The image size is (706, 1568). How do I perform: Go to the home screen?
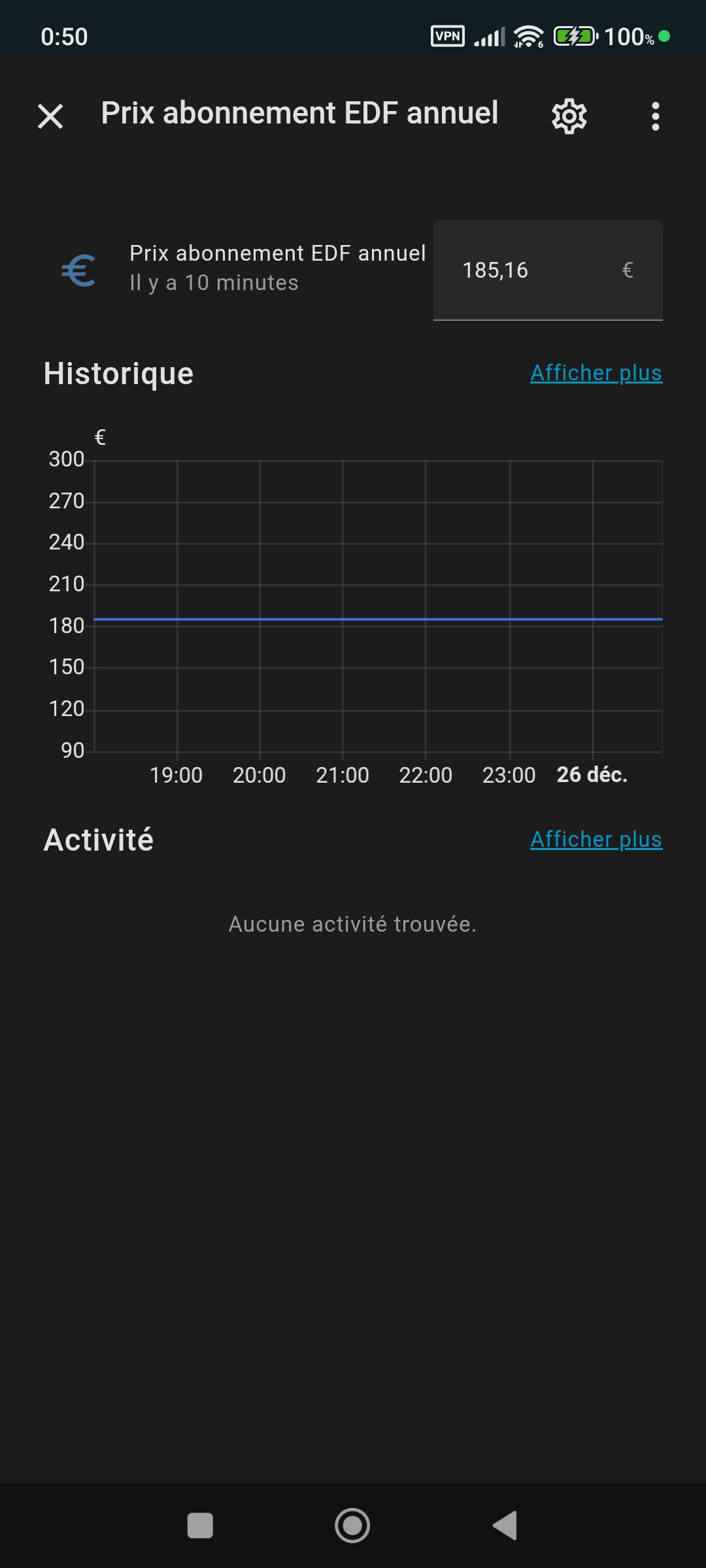[x=352, y=1526]
